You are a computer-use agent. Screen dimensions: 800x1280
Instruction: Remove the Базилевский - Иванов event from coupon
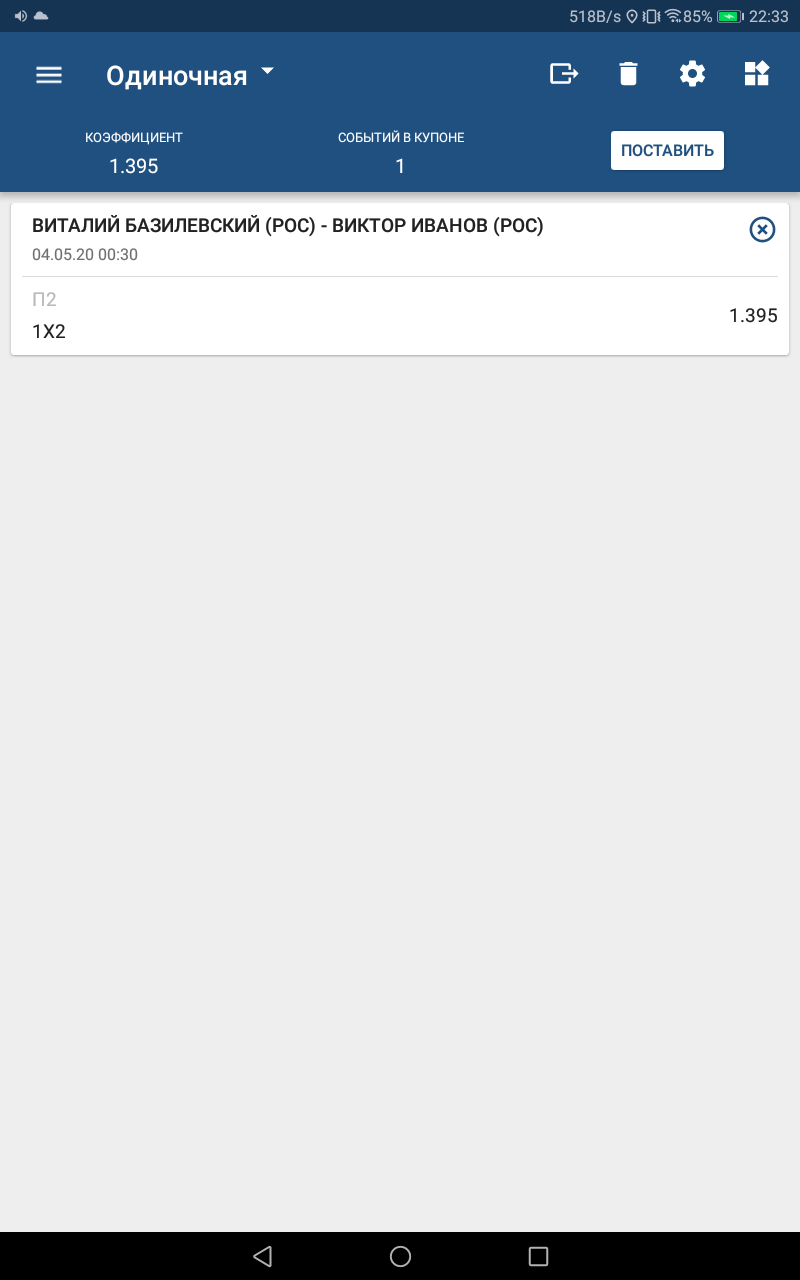[x=762, y=230]
